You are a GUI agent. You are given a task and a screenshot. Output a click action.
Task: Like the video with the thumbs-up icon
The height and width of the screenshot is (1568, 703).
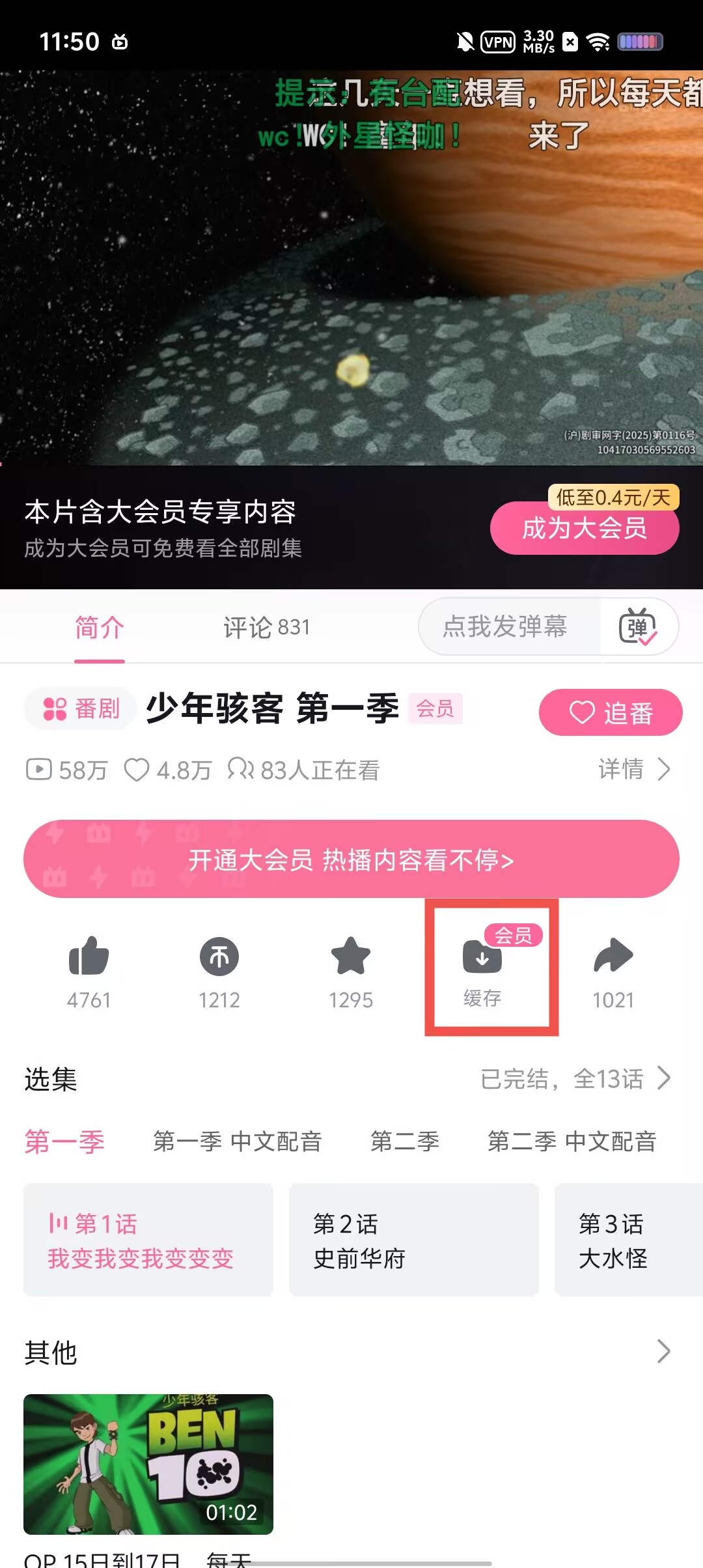(x=89, y=957)
